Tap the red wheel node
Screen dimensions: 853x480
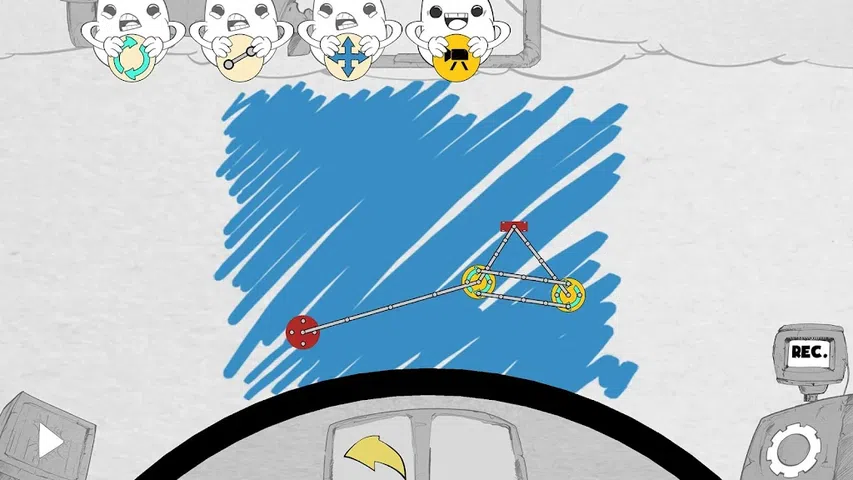[x=302, y=330]
